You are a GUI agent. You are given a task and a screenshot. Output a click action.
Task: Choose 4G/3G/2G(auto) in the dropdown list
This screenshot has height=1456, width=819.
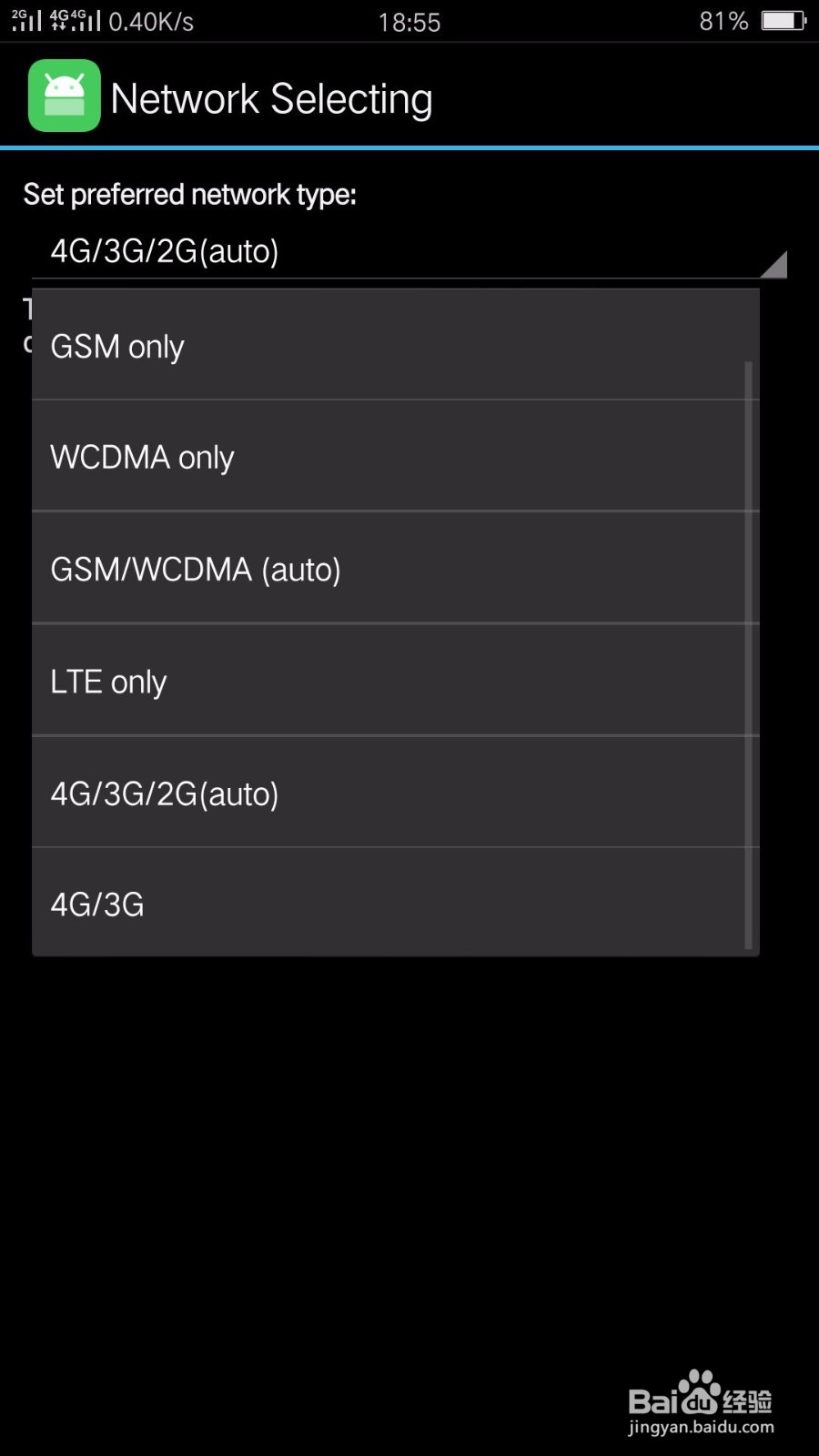point(395,793)
